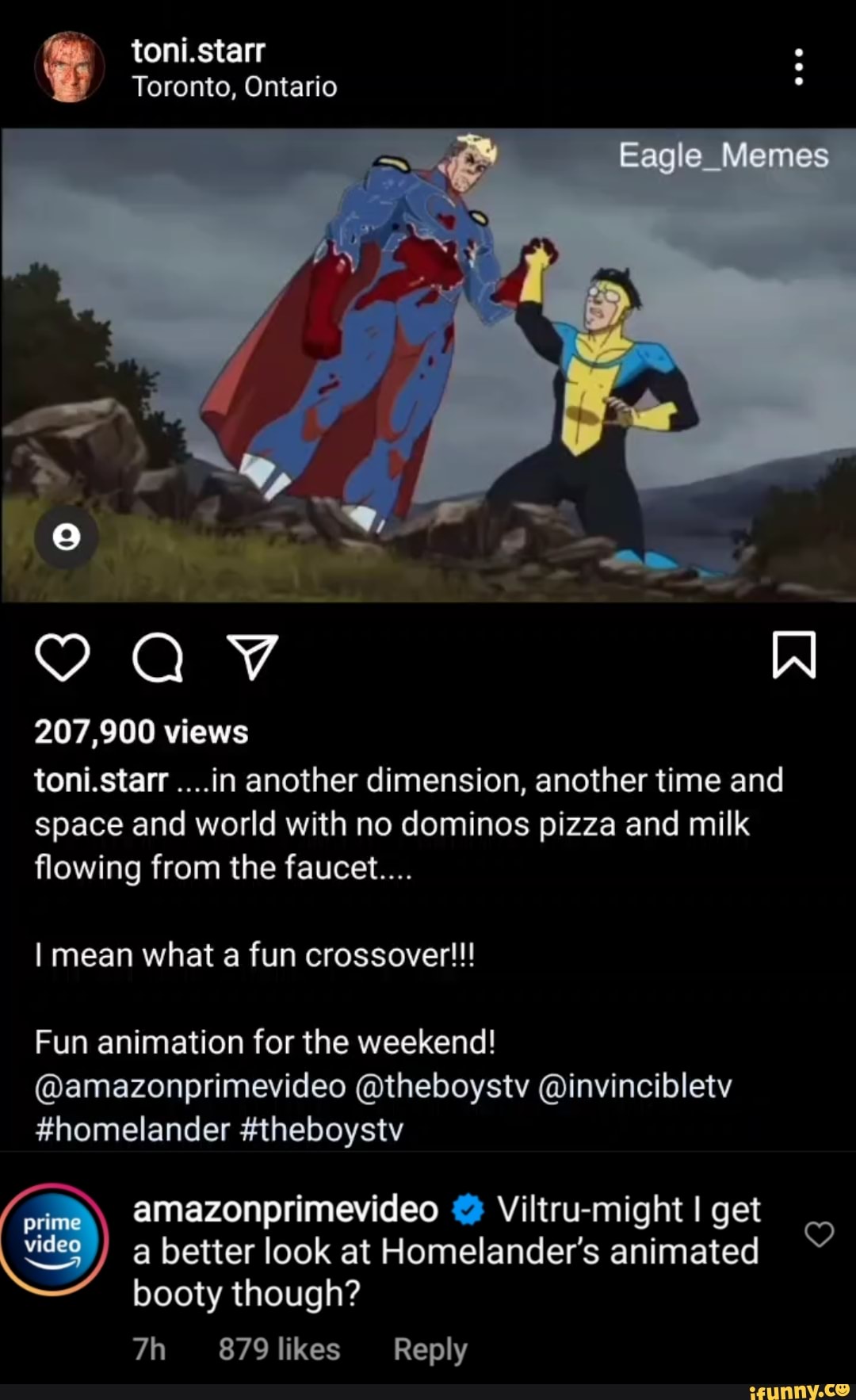Image resolution: width=856 pixels, height=1400 pixels.
Task: Open the post's three-dot overflow menu
Action: pyautogui.click(x=798, y=67)
